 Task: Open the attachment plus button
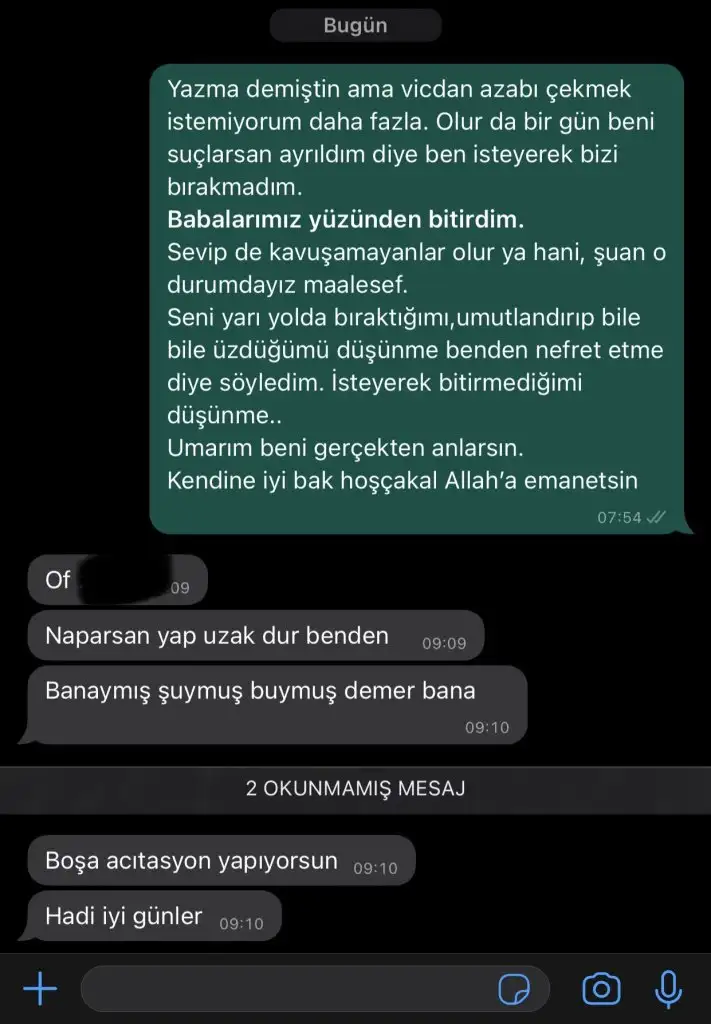39,989
